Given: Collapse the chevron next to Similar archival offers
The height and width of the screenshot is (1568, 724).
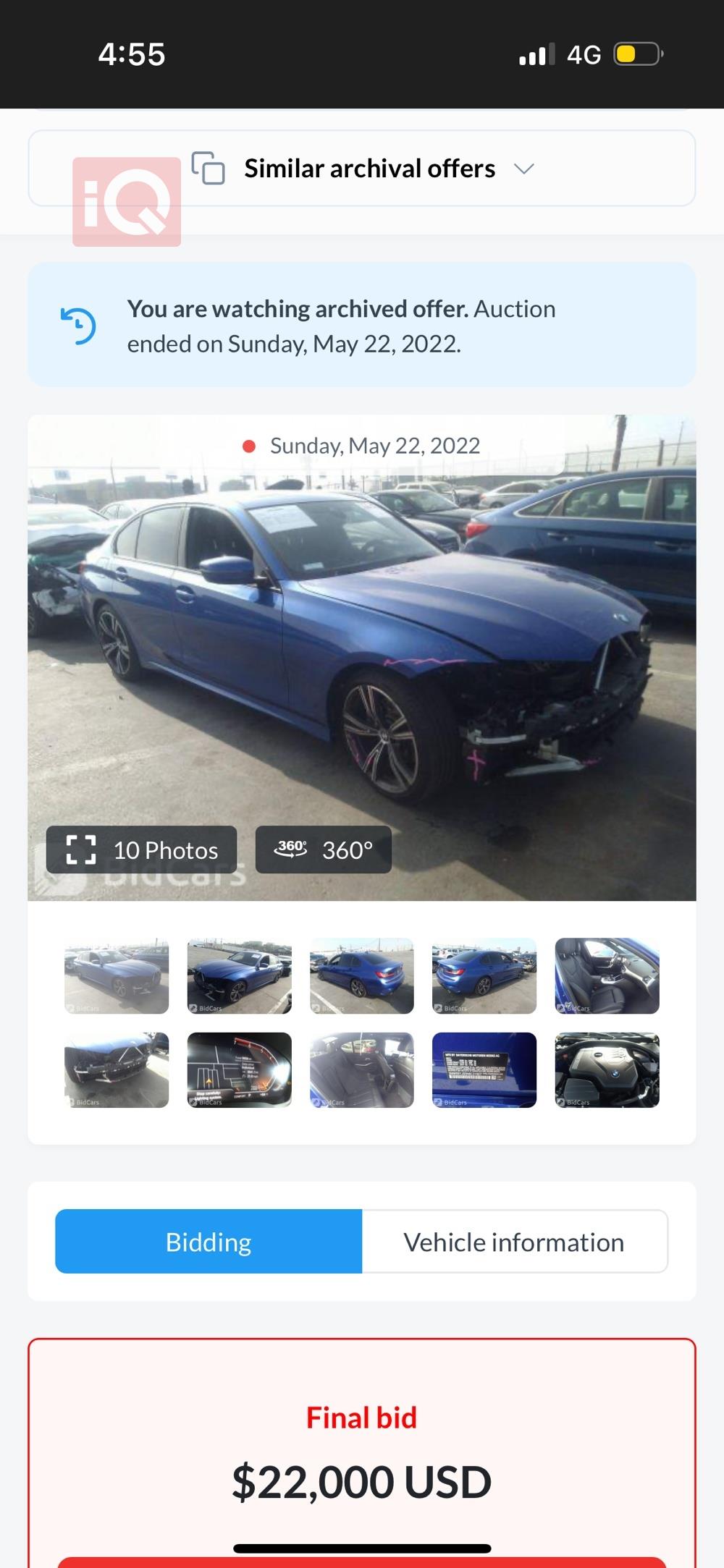Looking at the screenshot, I should [525, 169].
